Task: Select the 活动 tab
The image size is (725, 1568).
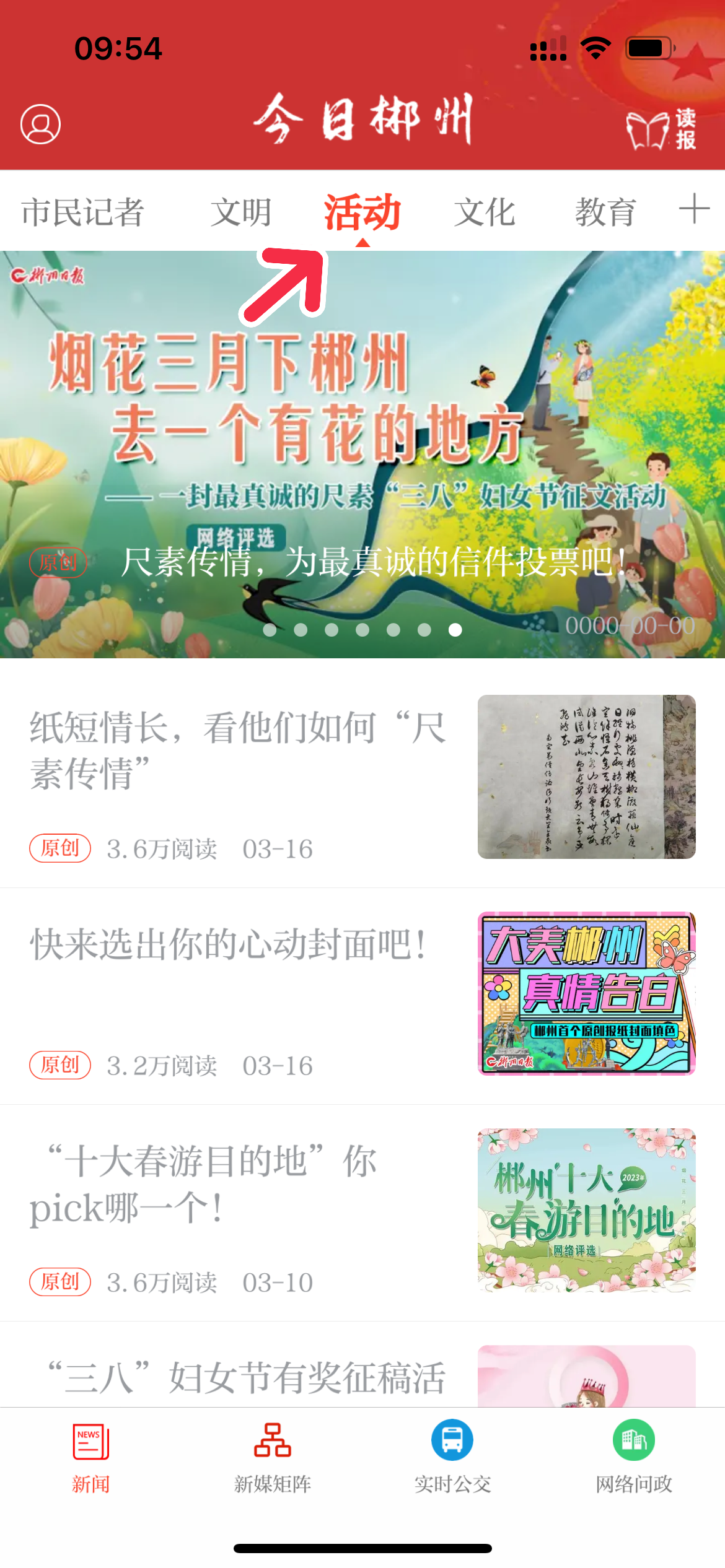Action: (362, 212)
